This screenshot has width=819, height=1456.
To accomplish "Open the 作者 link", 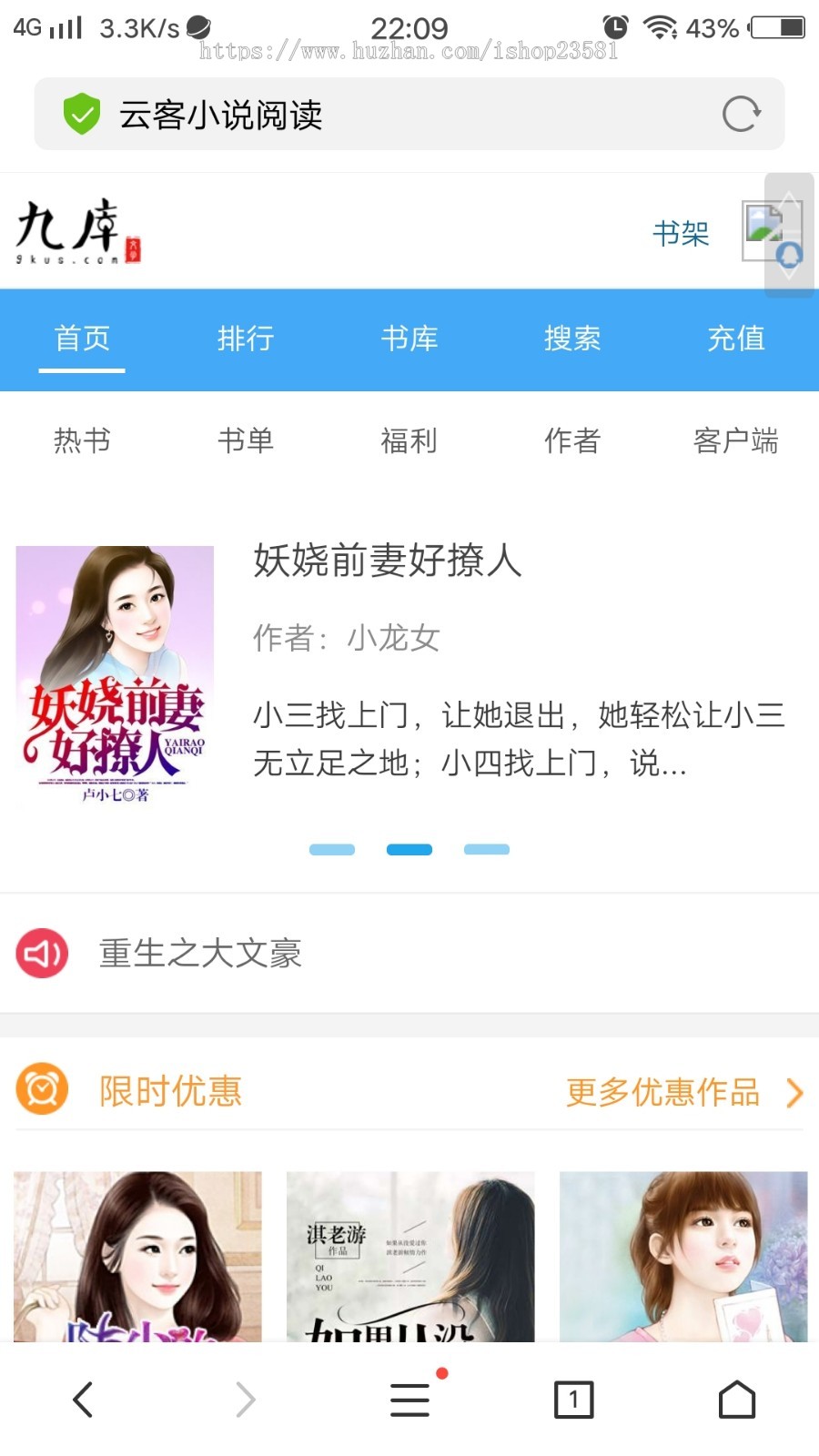I will click(572, 441).
